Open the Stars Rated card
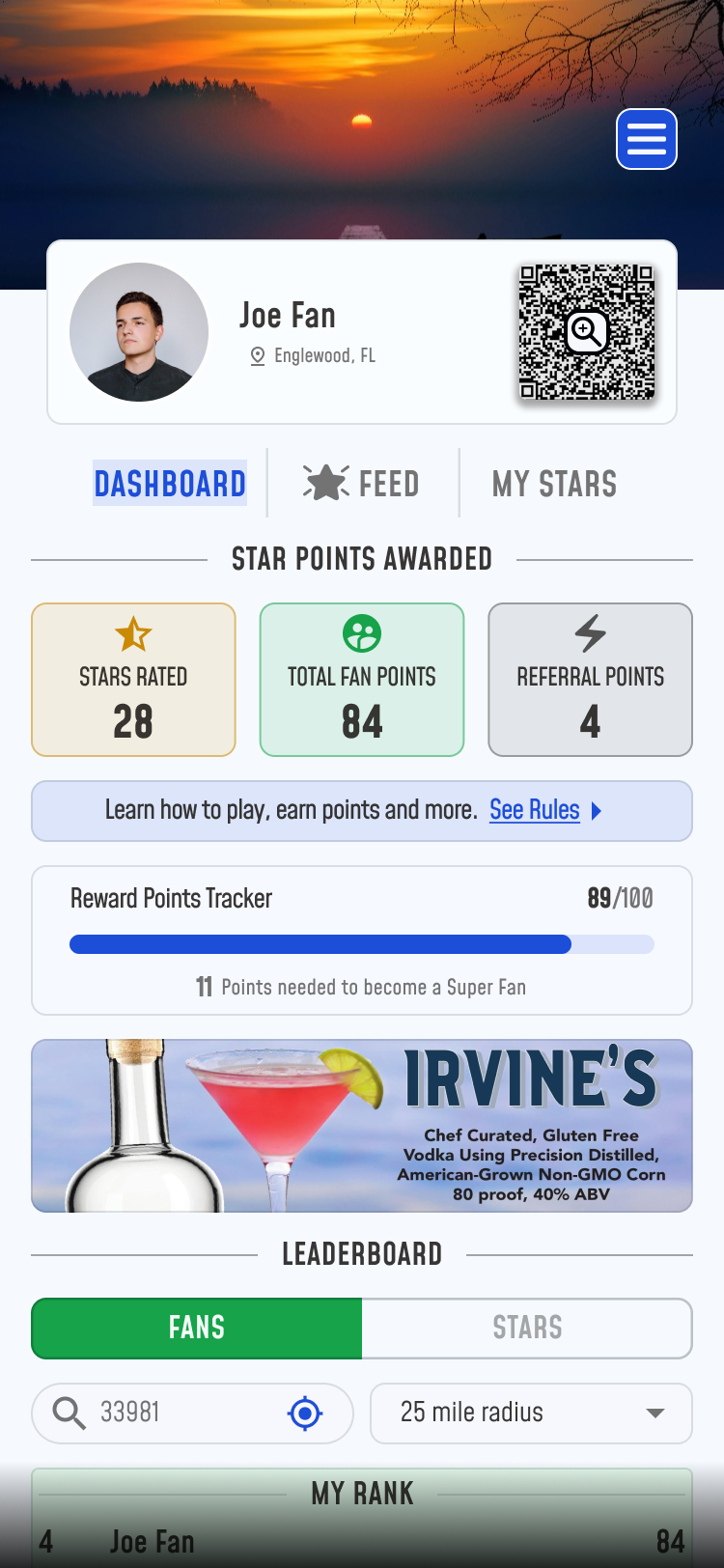This screenshot has width=724, height=1568. click(x=133, y=680)
